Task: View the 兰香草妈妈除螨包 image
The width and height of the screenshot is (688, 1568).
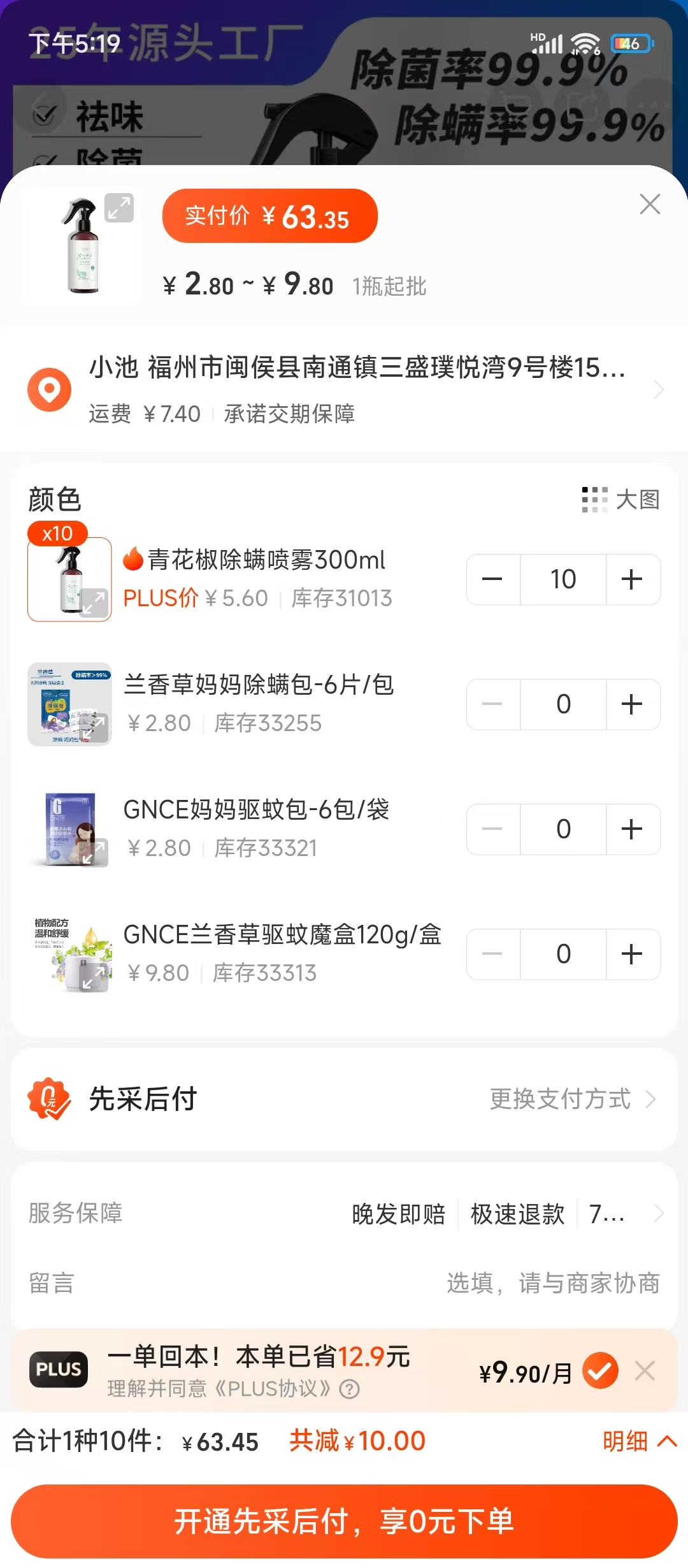Action: pos(69,704)
